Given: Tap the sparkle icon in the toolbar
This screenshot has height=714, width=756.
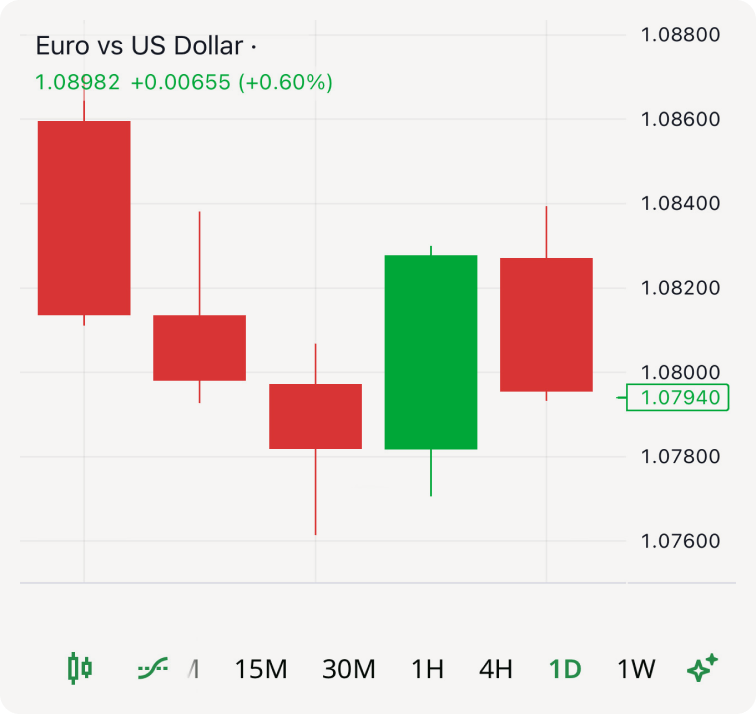Looking at the screenshot, I should (703, 668).
